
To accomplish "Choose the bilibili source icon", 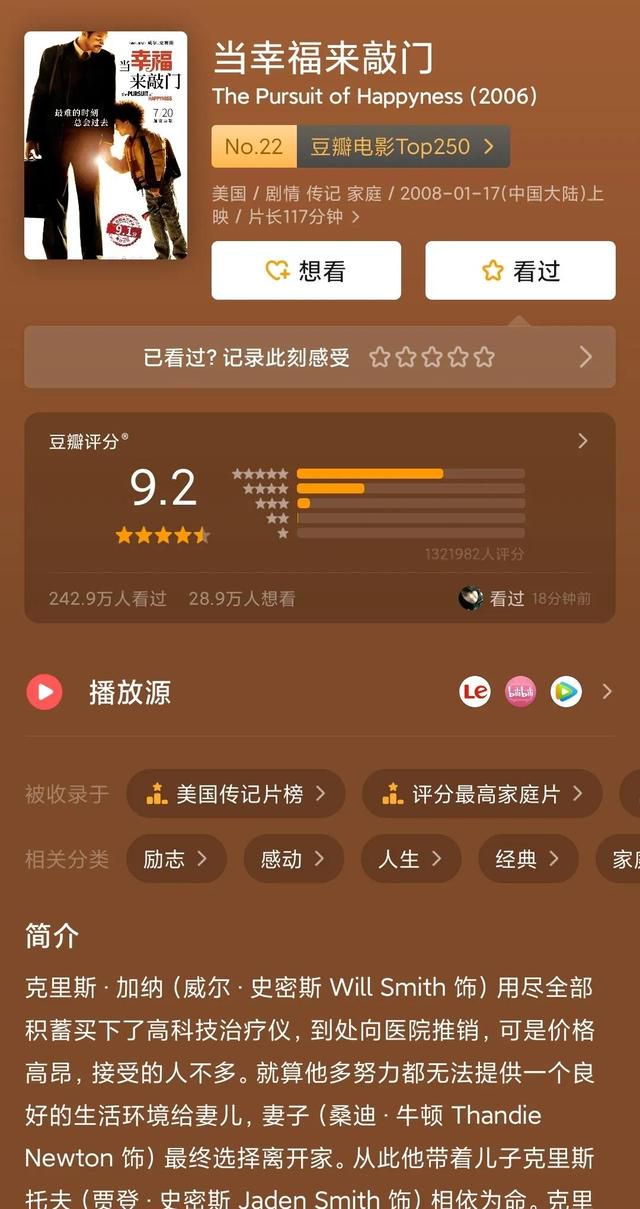I will click(x=520, y=691).
